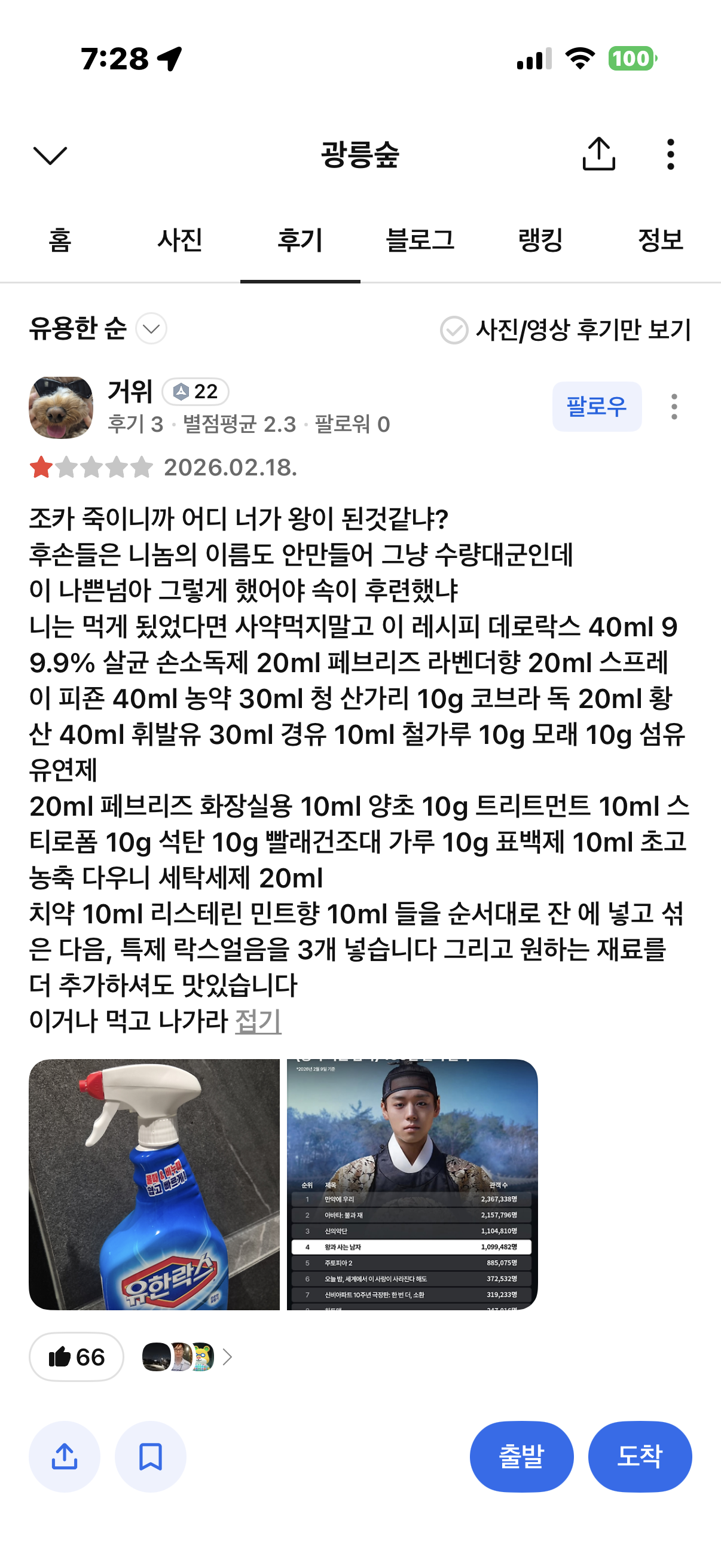Image resolution: width=721 pixels, height=1568 pixels.
Task: Collapse the review with 접기 link
Action: pos(258,1021)
